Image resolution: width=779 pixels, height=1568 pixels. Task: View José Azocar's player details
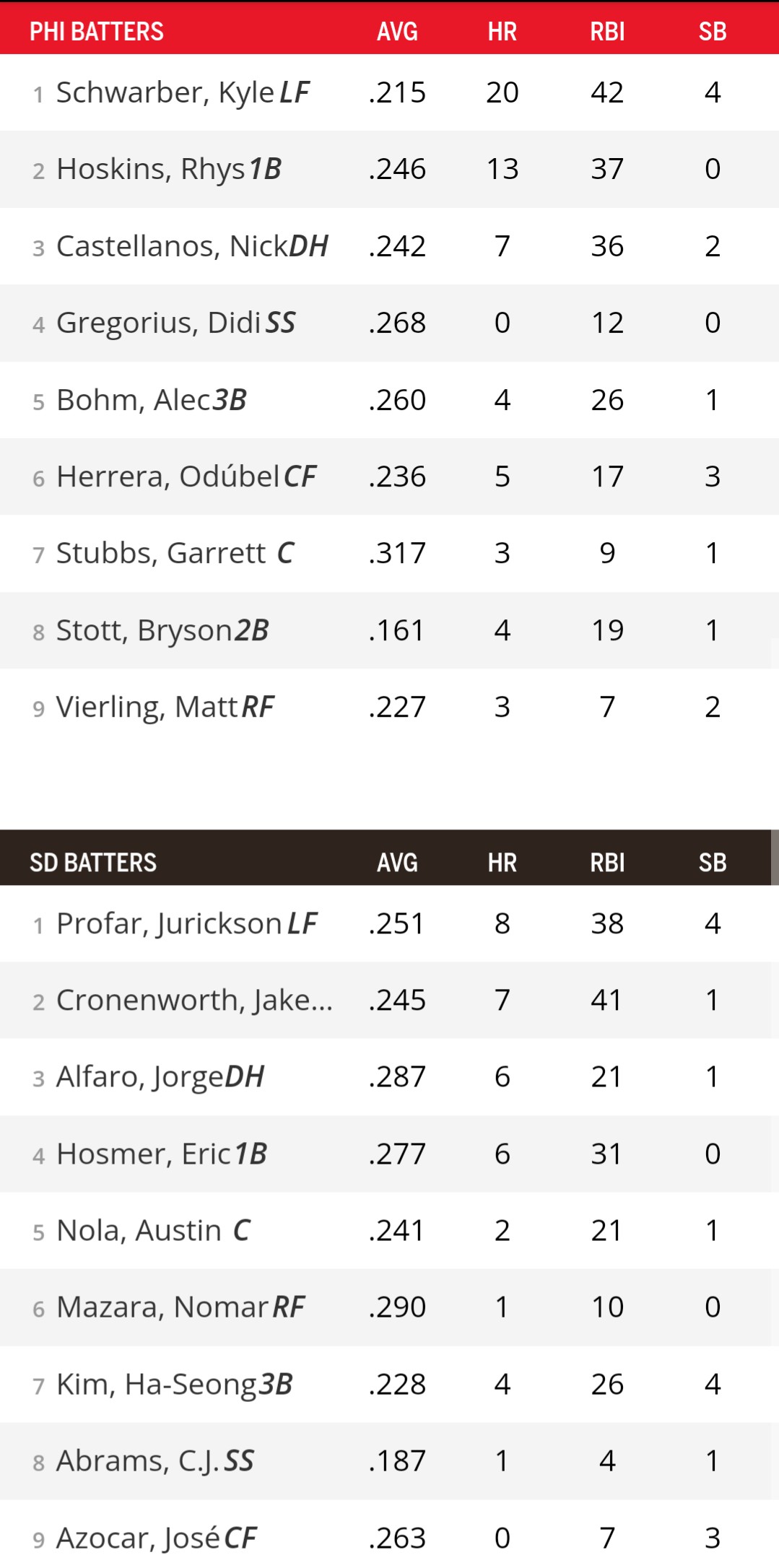[x=139, y=1538]
